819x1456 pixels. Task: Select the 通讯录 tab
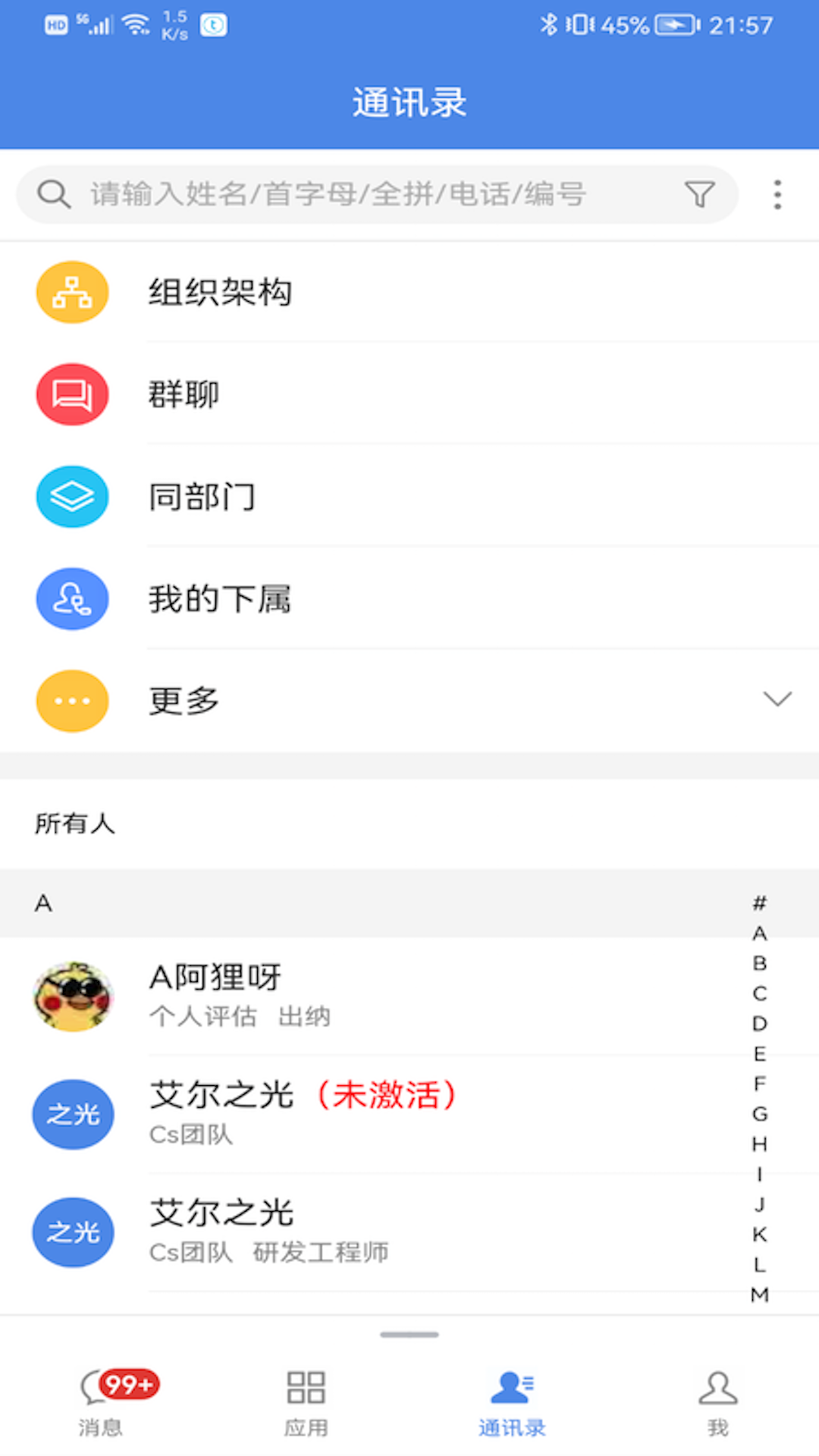(512, 1403)
